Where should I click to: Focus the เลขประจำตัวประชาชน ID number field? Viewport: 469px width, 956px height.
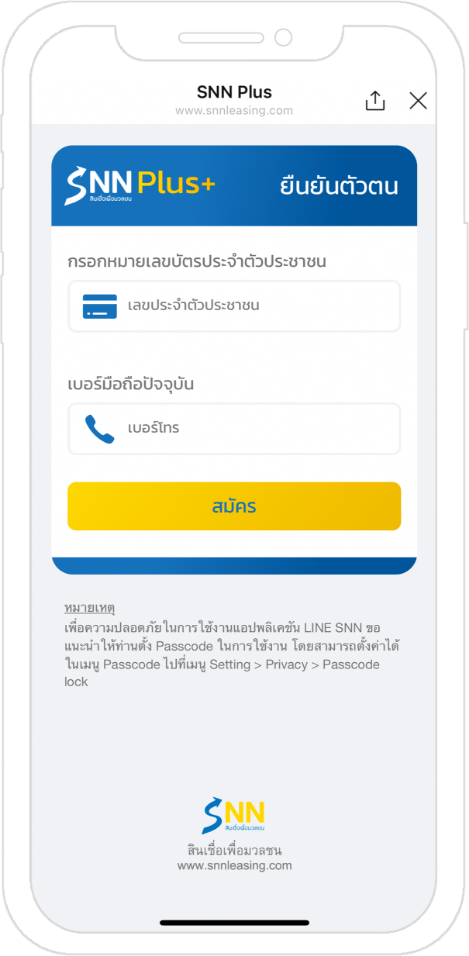pyautogui.click(x=234, y=306)
